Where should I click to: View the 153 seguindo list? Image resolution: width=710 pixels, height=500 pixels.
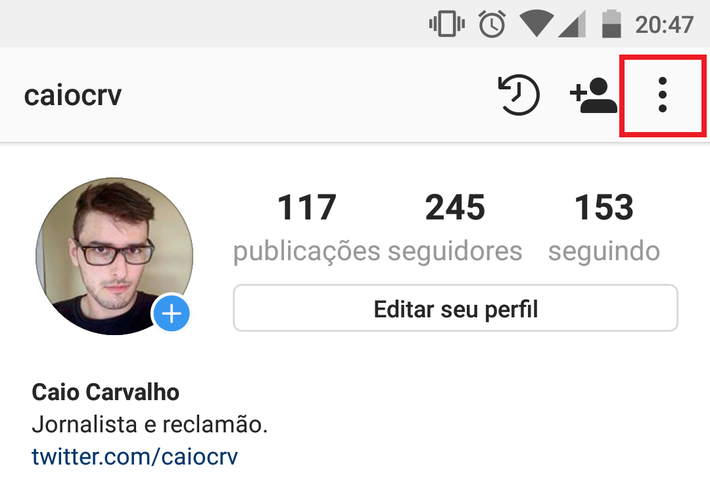604,226
